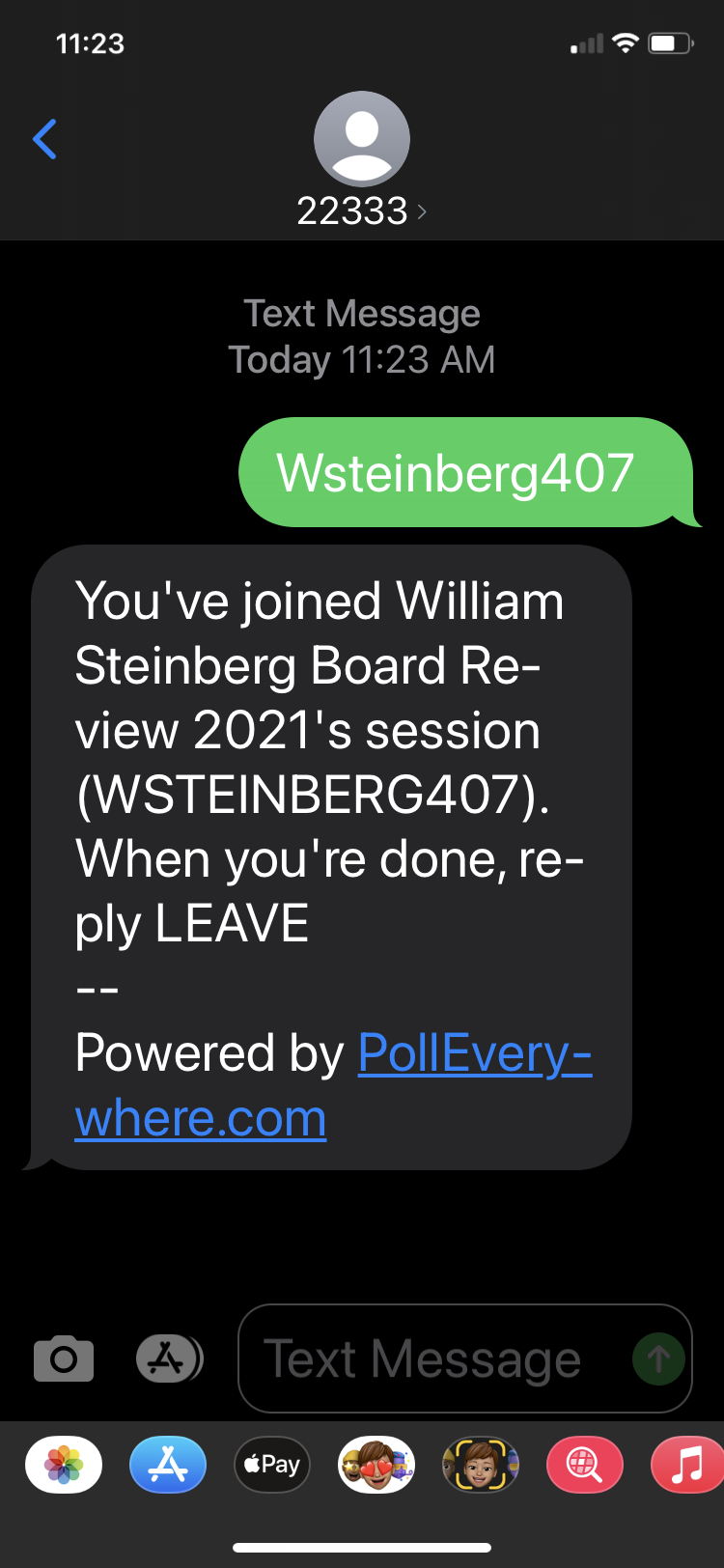Open the #images search icon
724x1568 pixels.
(585, 1465)
